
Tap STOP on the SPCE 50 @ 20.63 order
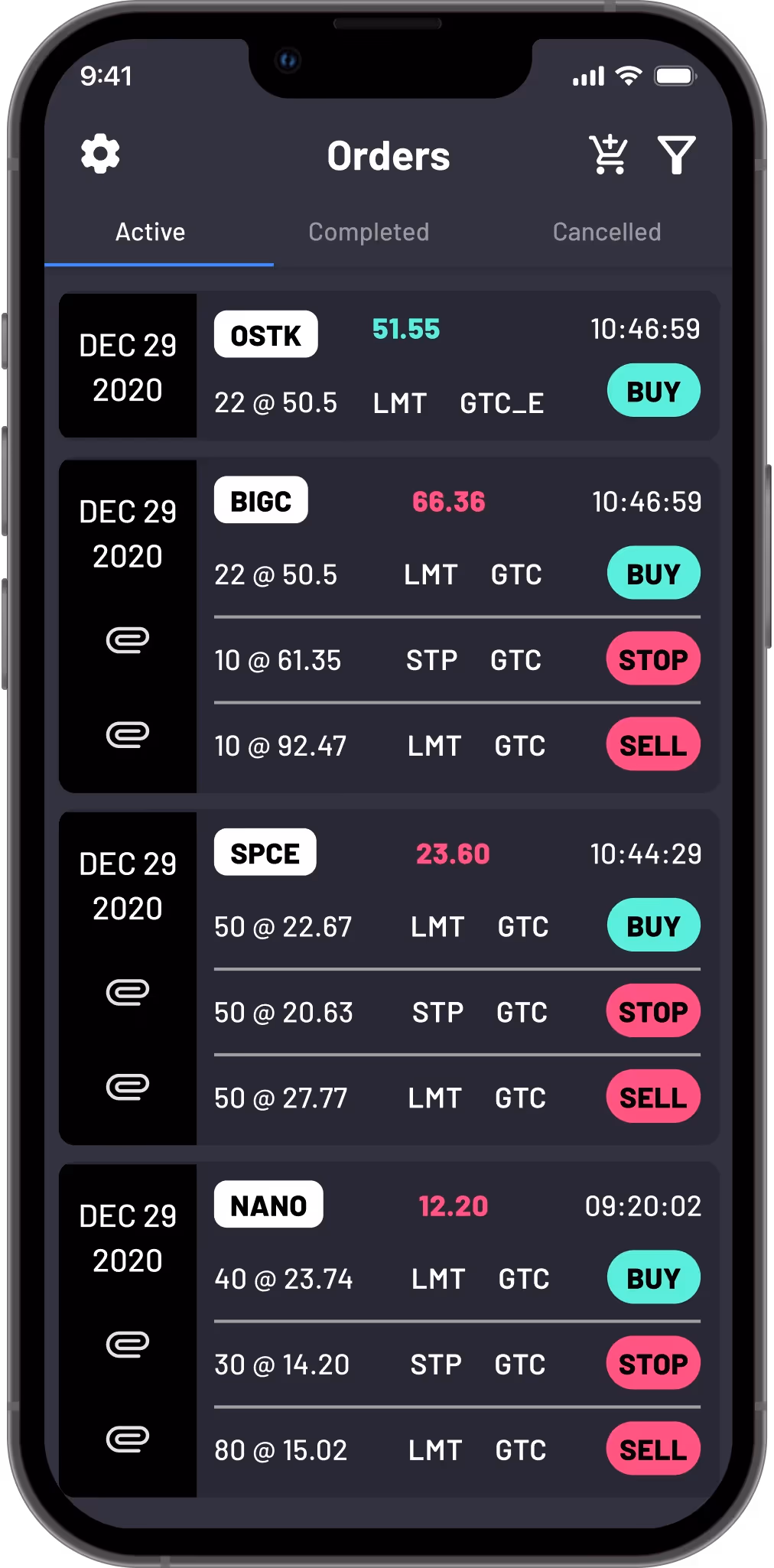653,1011
